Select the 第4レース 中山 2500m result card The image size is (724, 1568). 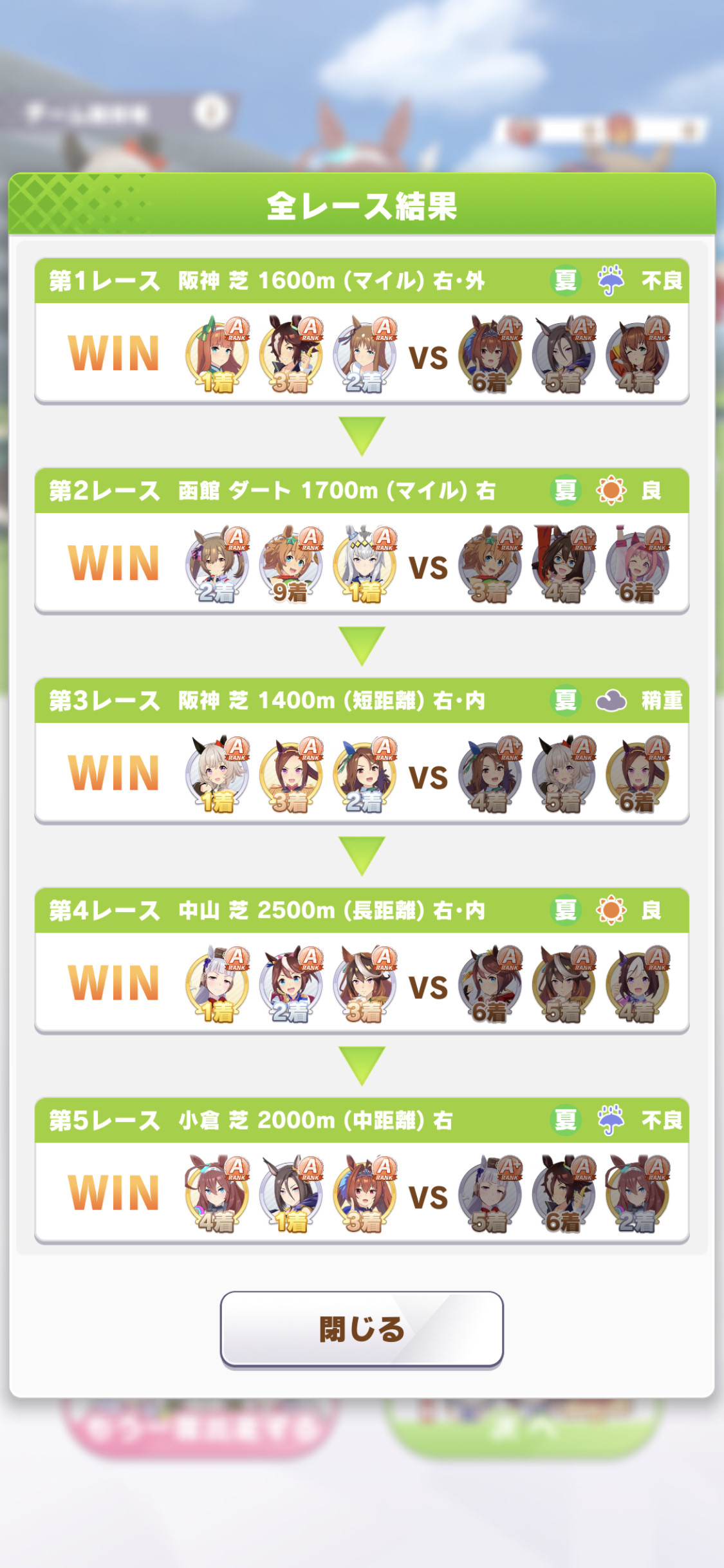click(x=362, y=960)
